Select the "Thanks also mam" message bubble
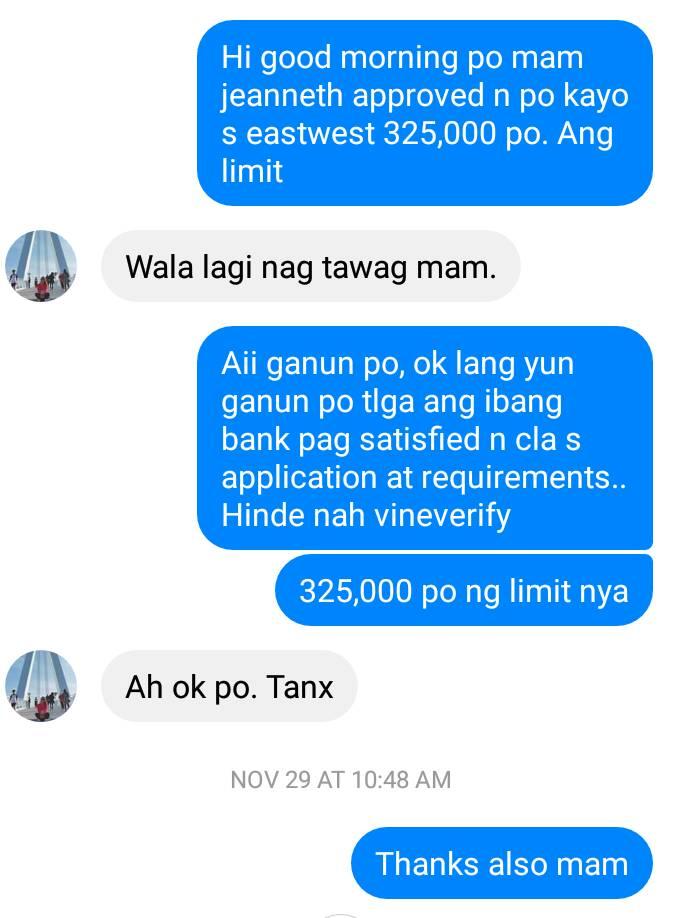The height and width of the screenshot is (918, 675). [x=502, y=863]
